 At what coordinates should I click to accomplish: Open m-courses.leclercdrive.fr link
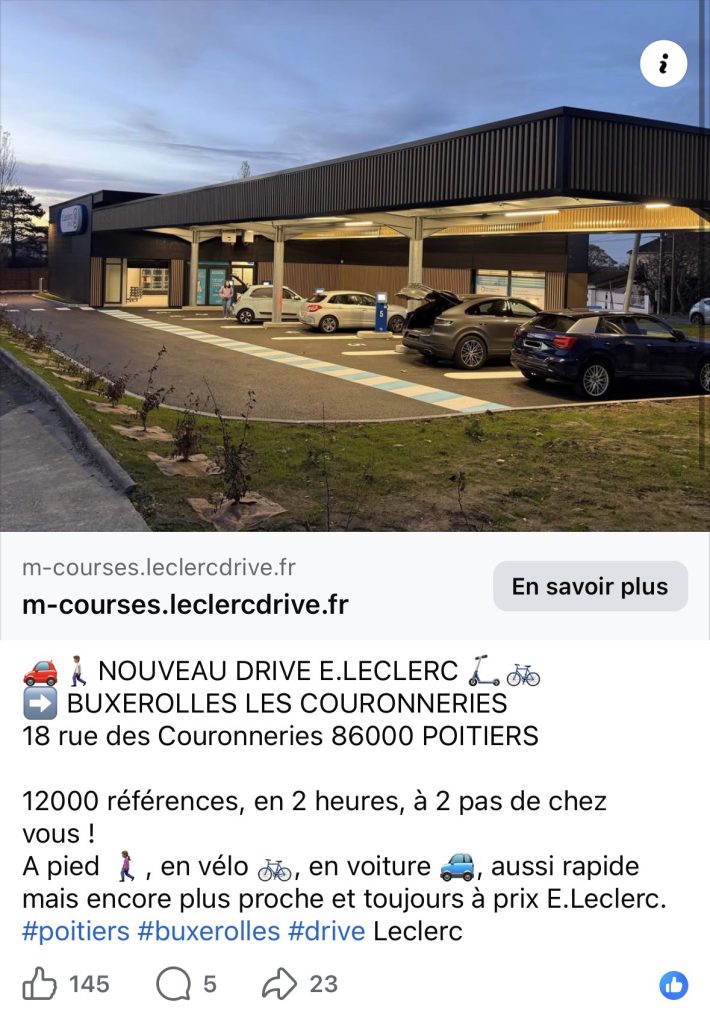point(185,604)
